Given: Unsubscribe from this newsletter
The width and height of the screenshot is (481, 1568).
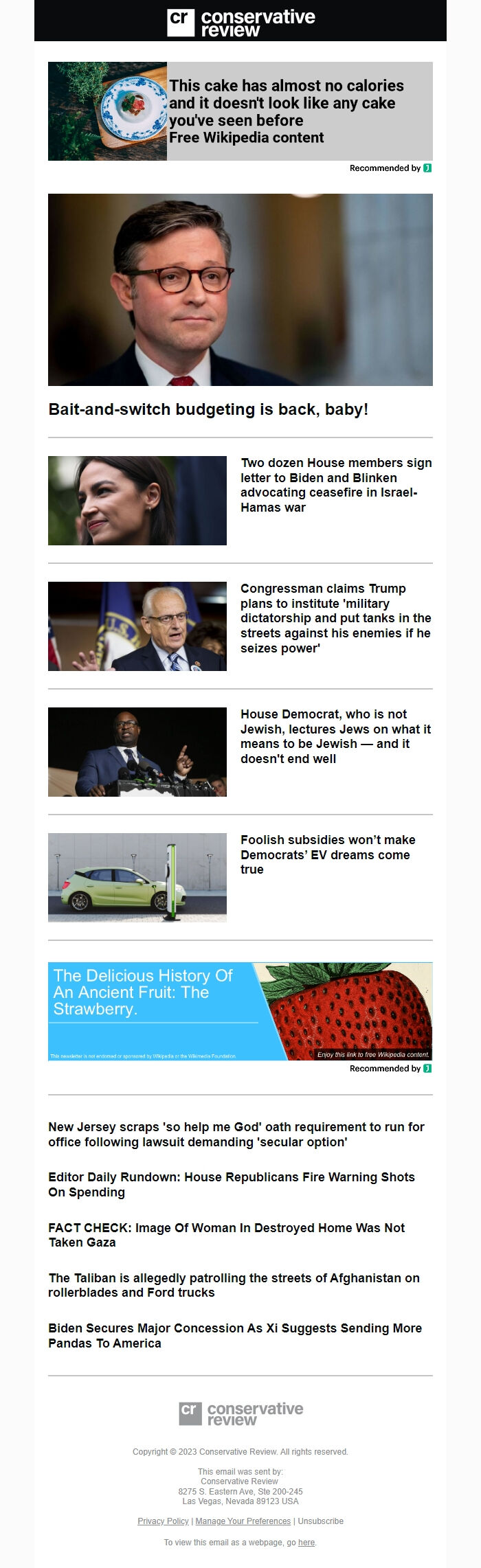Looking at the screenshot, I should point(320,1521).
